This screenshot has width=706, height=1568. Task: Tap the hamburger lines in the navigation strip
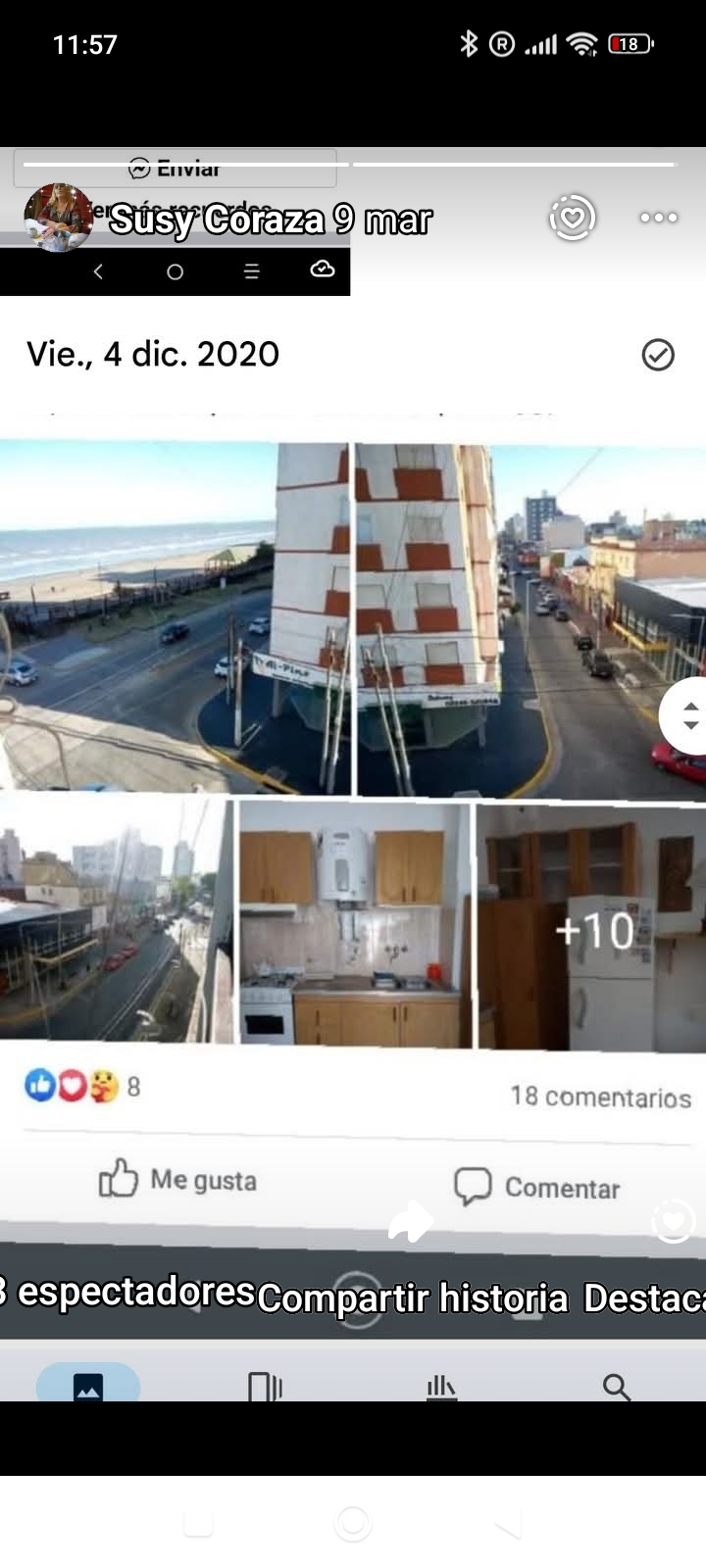coord(251,272)
